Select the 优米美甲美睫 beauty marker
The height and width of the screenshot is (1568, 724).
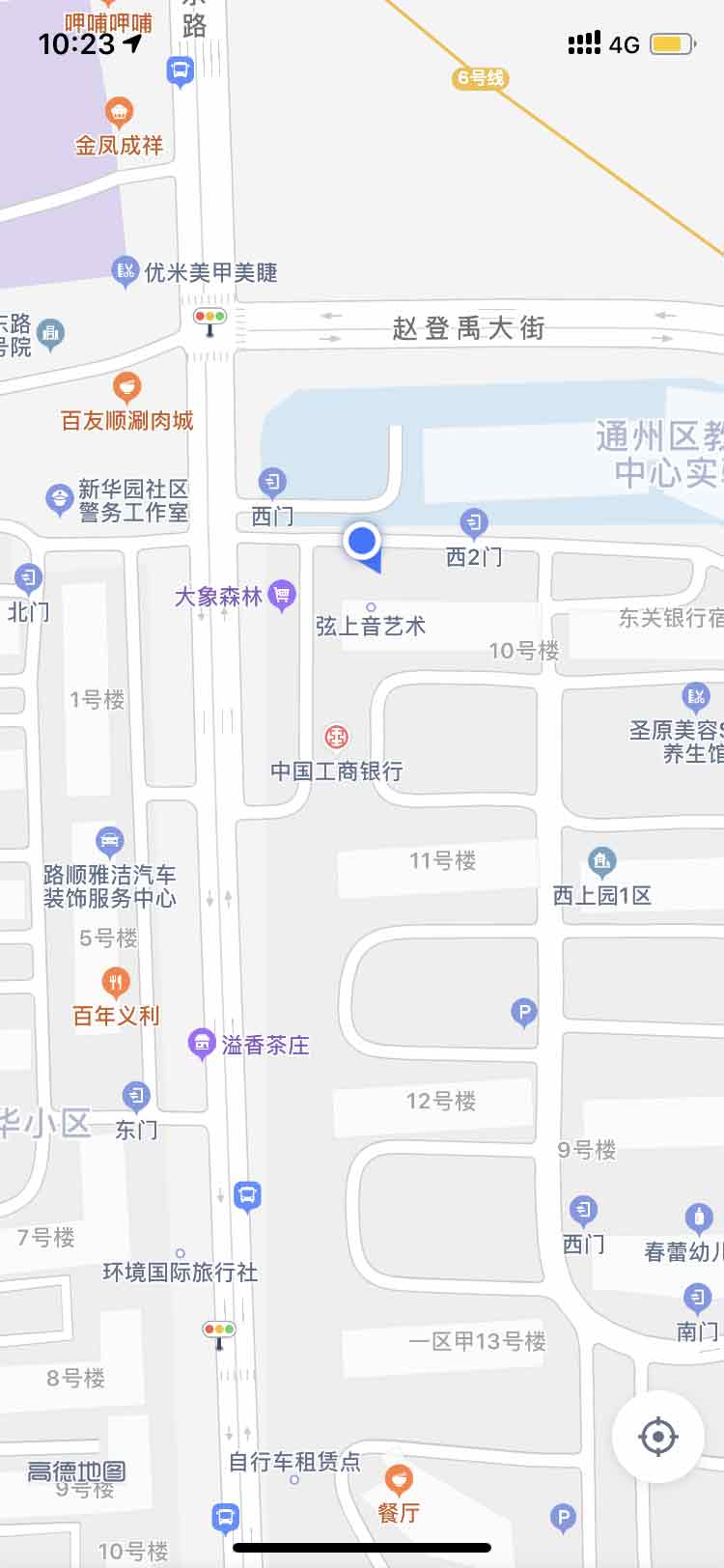(x=125, y=271)
